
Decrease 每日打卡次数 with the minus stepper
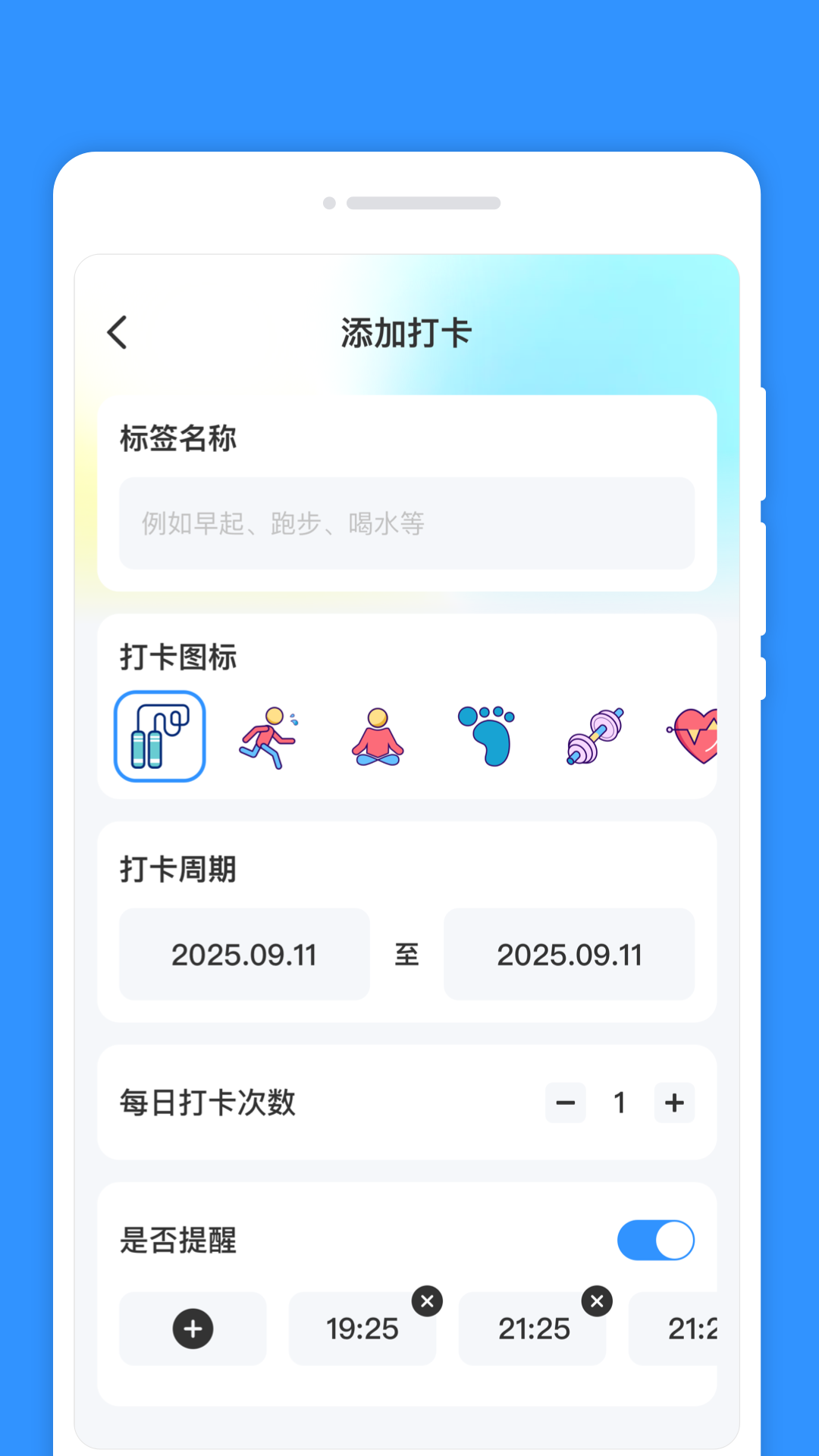565,1103
